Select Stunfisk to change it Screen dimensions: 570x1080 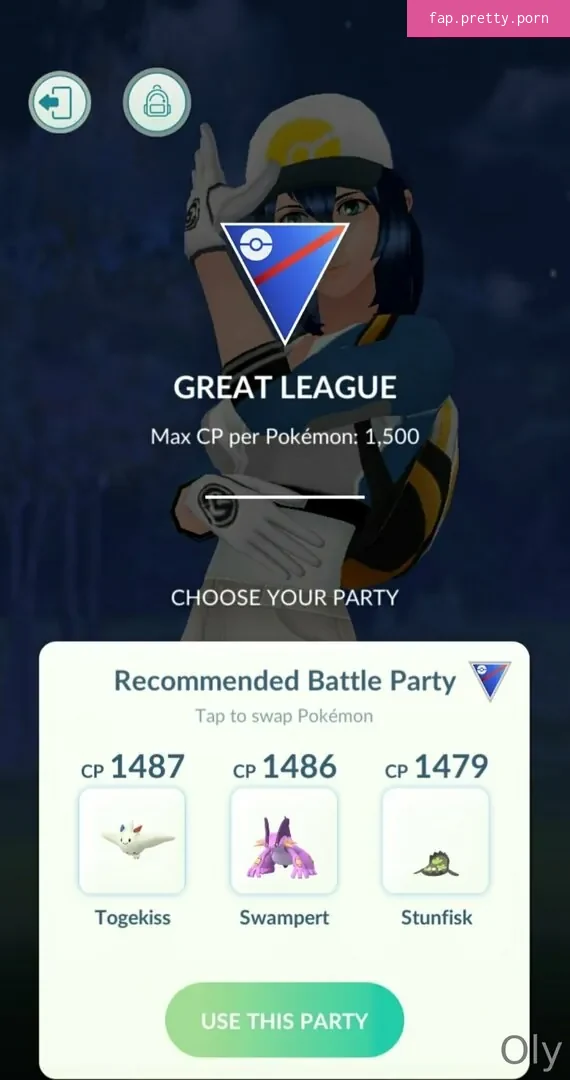pos(436,841)
